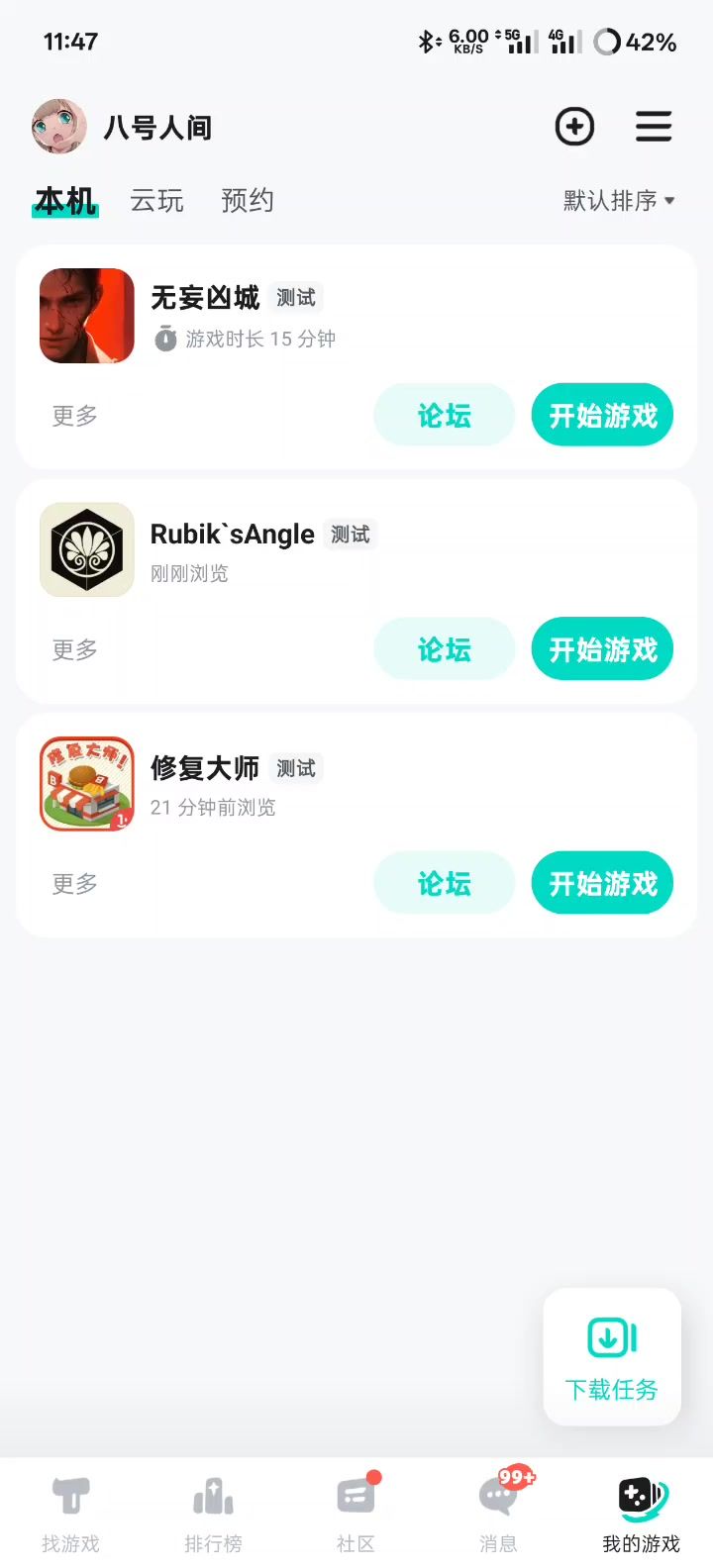Screen dimensions: 713x1568
Task: Tap the plus circle add icon
Action: (x=574, y=127)
